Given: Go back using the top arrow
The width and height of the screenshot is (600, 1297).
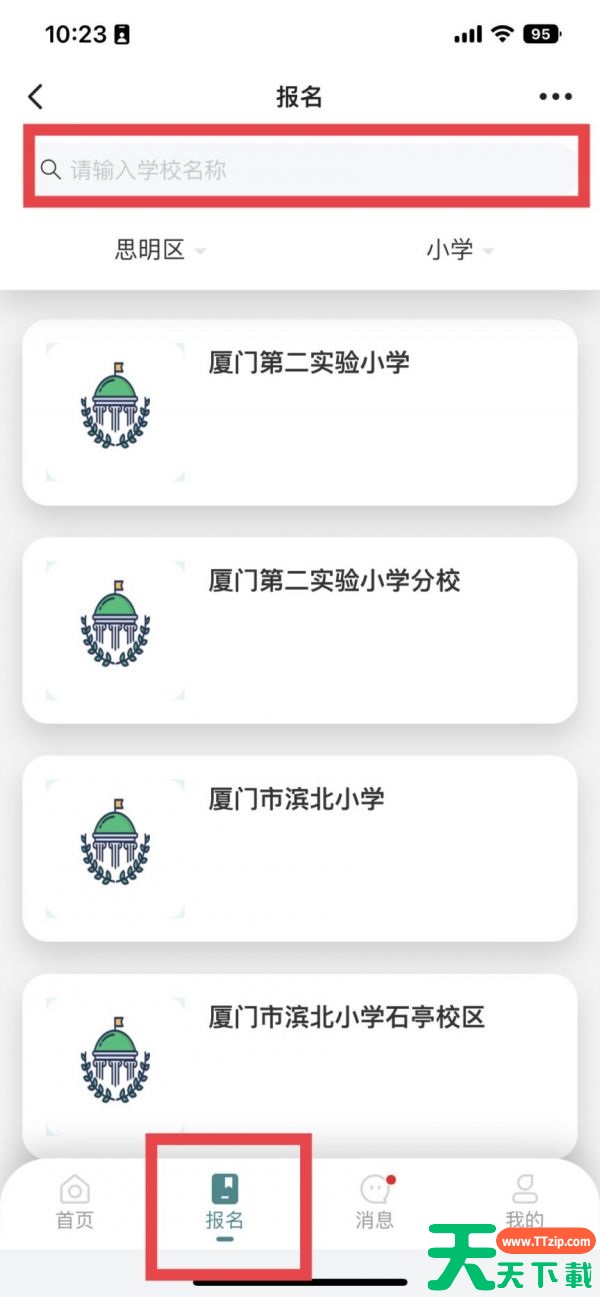Looking at the screenshot, I should click(x=36, y=97).
